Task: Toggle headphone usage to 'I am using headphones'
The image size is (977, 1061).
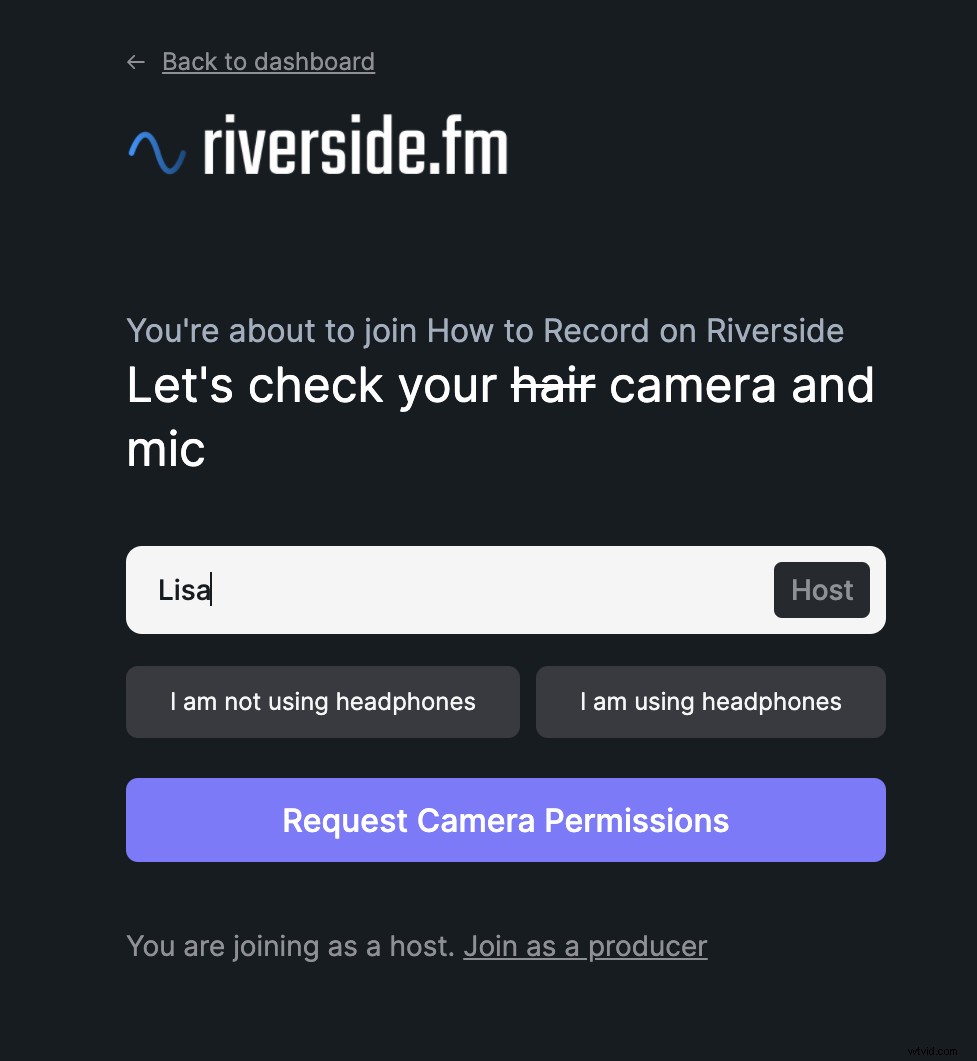Action: point(710,701)
